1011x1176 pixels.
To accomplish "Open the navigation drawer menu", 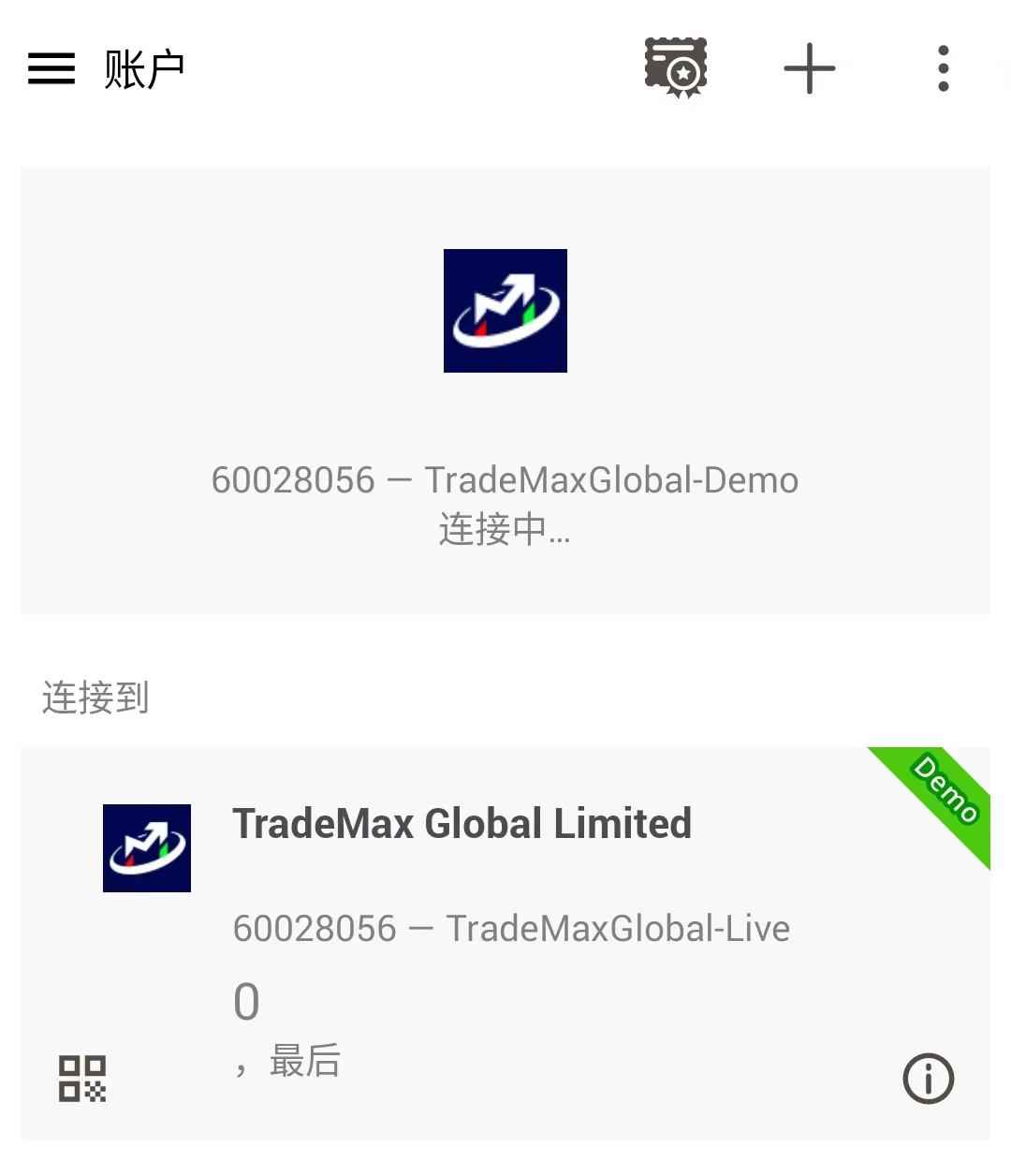I will pos(51,68).
